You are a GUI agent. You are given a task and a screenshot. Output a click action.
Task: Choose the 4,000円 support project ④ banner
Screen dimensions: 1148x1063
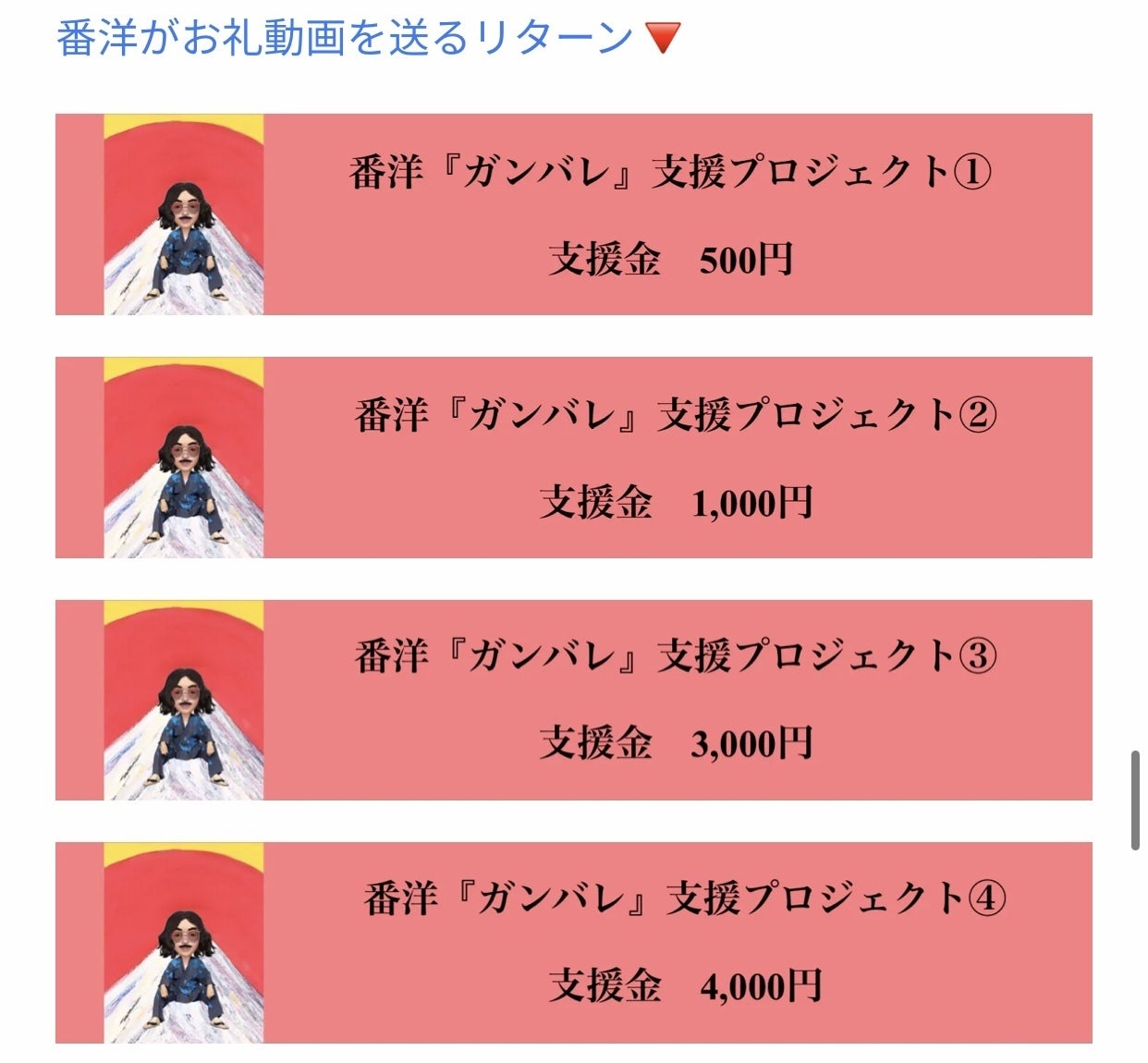573,943
